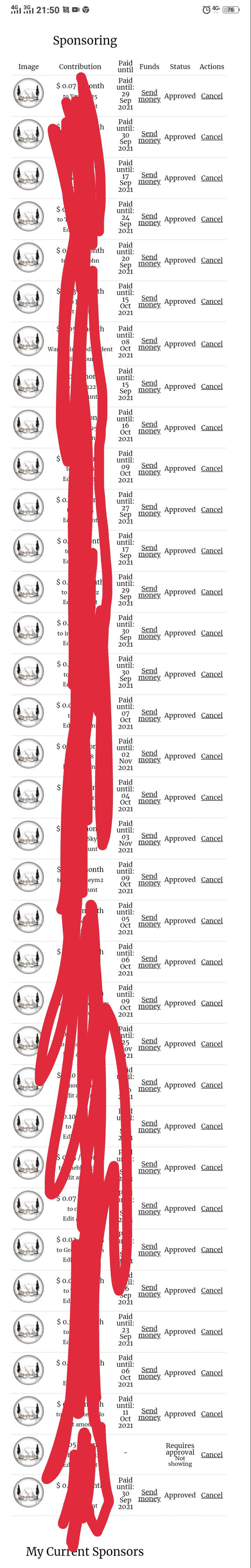Cancel sponsorship paid until 11 Oct 2021

point(211,1414)
